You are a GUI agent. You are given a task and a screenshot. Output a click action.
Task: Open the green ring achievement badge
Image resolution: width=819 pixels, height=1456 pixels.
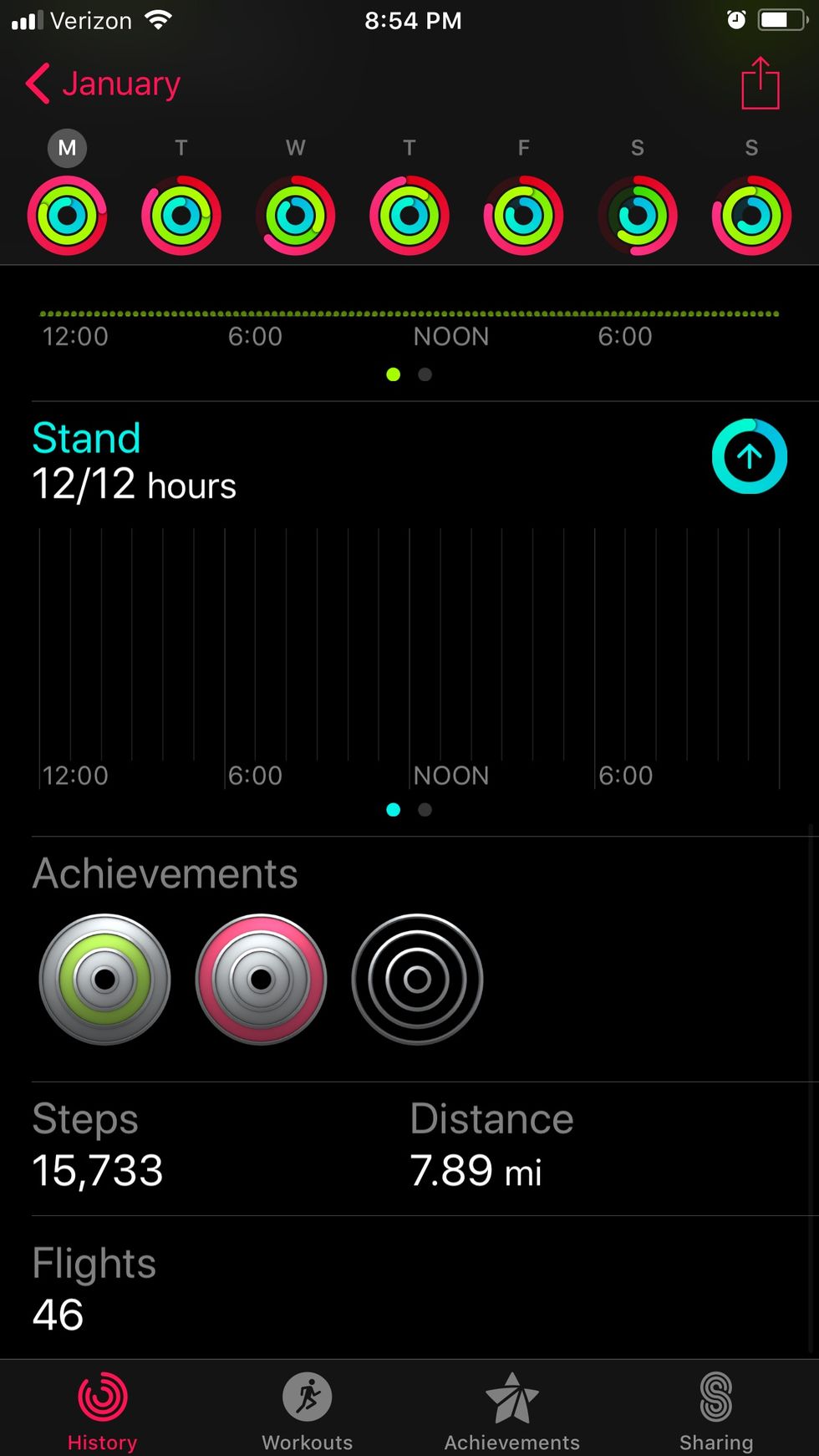105,979
